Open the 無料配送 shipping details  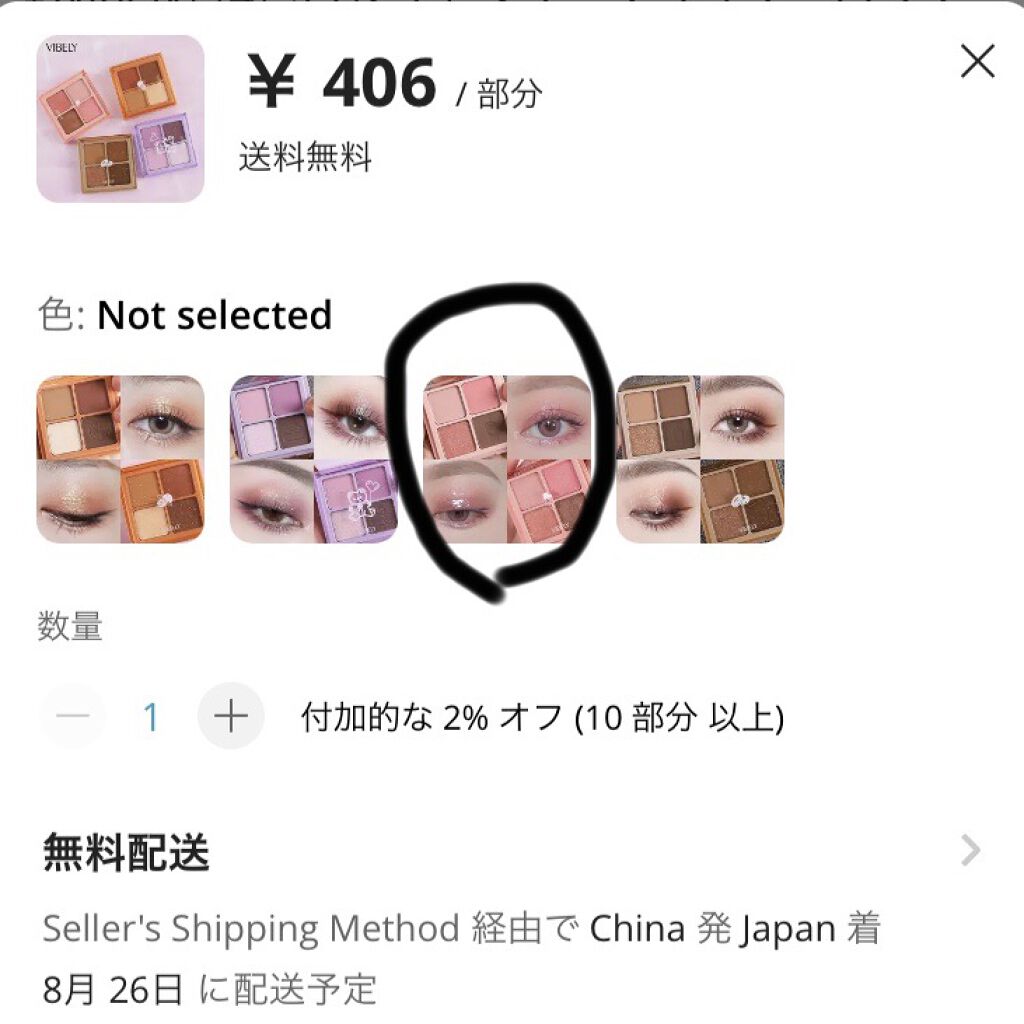(970, 852)
